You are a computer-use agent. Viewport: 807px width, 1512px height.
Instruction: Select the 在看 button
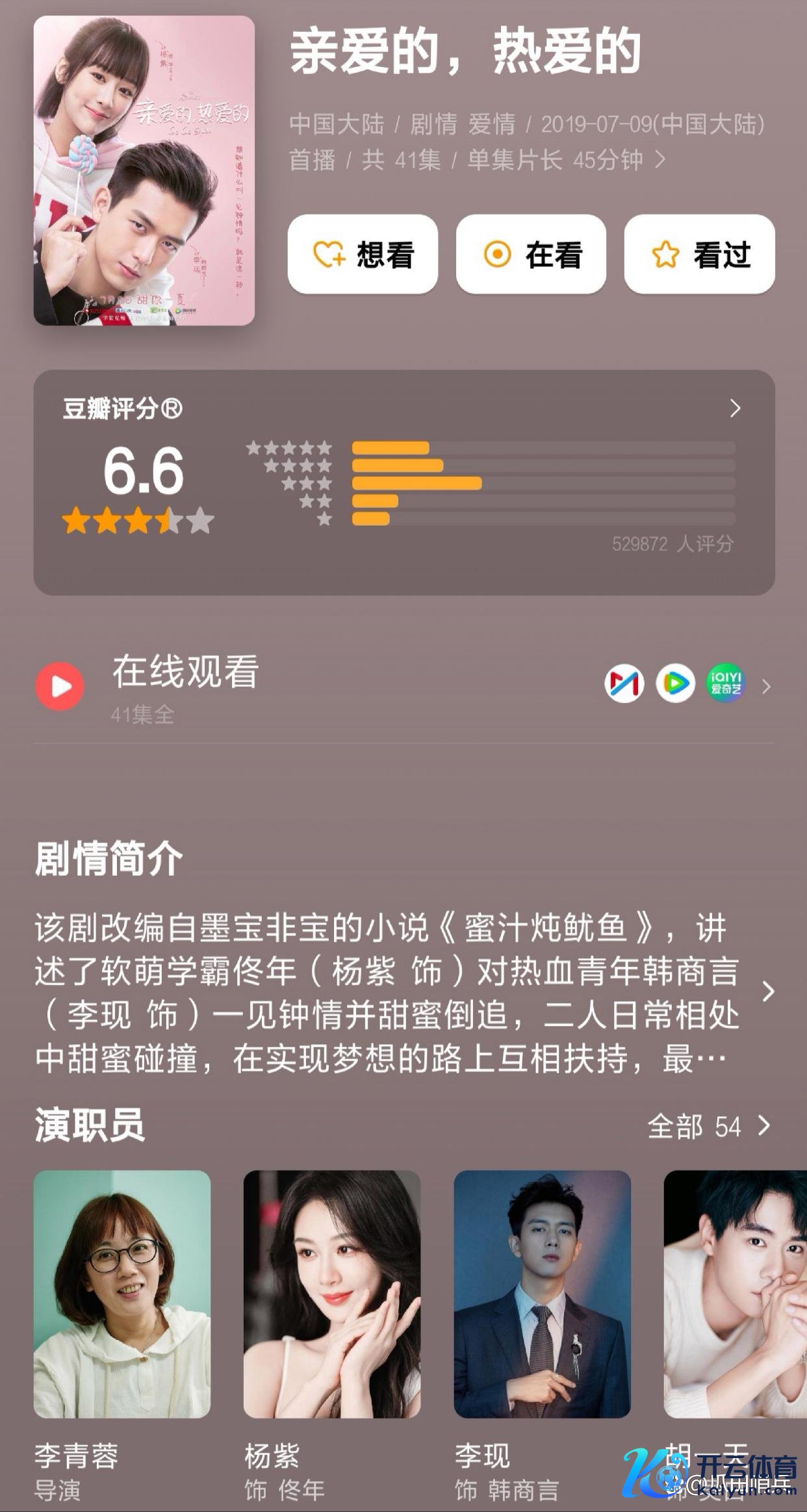[531, 255]
